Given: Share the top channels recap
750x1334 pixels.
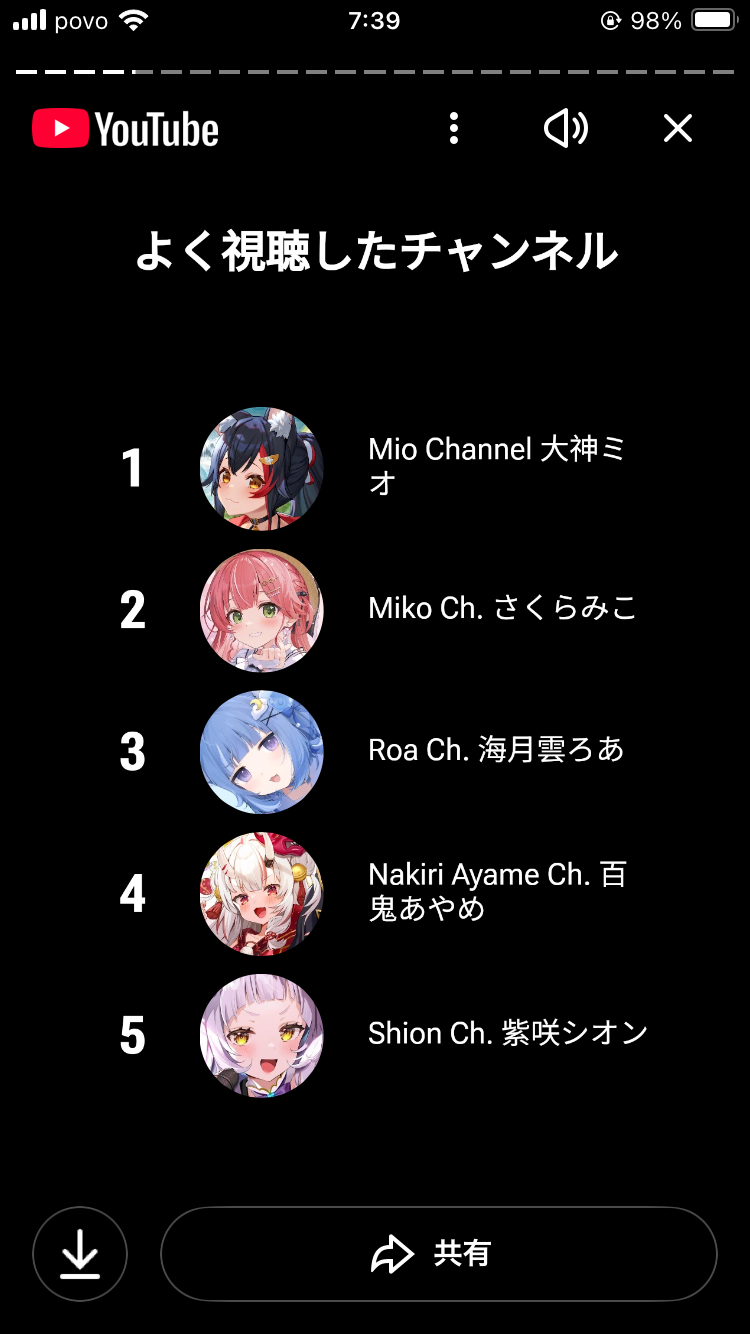Looking at the screenshot, I should [439, 1254].
